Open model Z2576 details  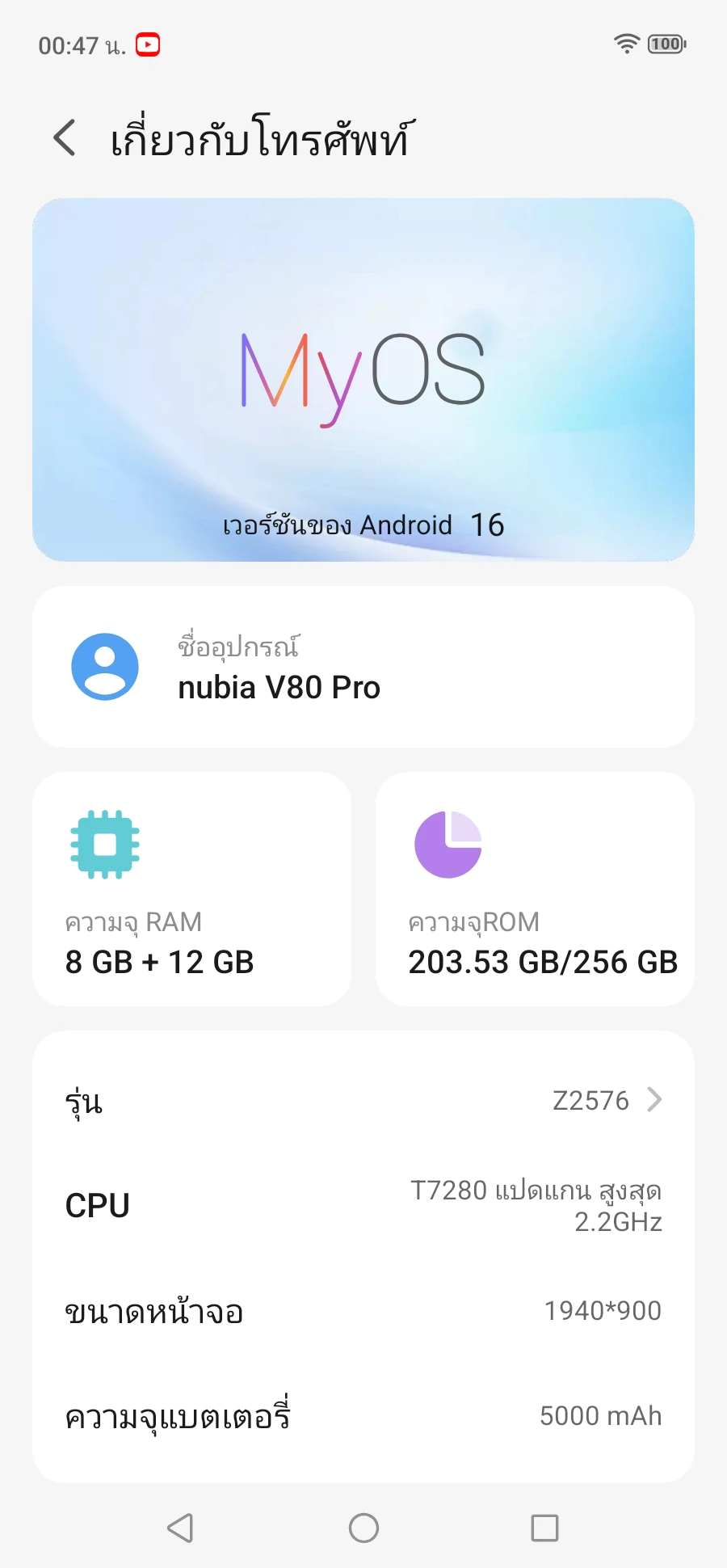click(x=363, y=1101)
